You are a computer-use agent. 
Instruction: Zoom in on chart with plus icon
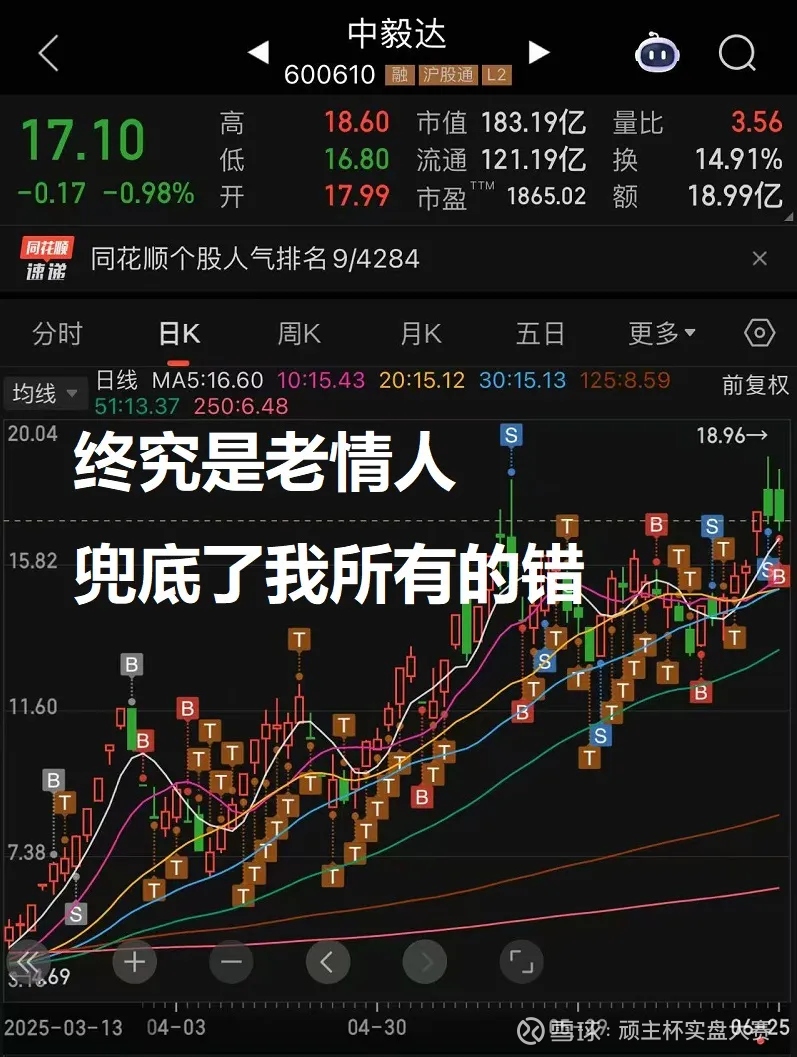[133, 961]
